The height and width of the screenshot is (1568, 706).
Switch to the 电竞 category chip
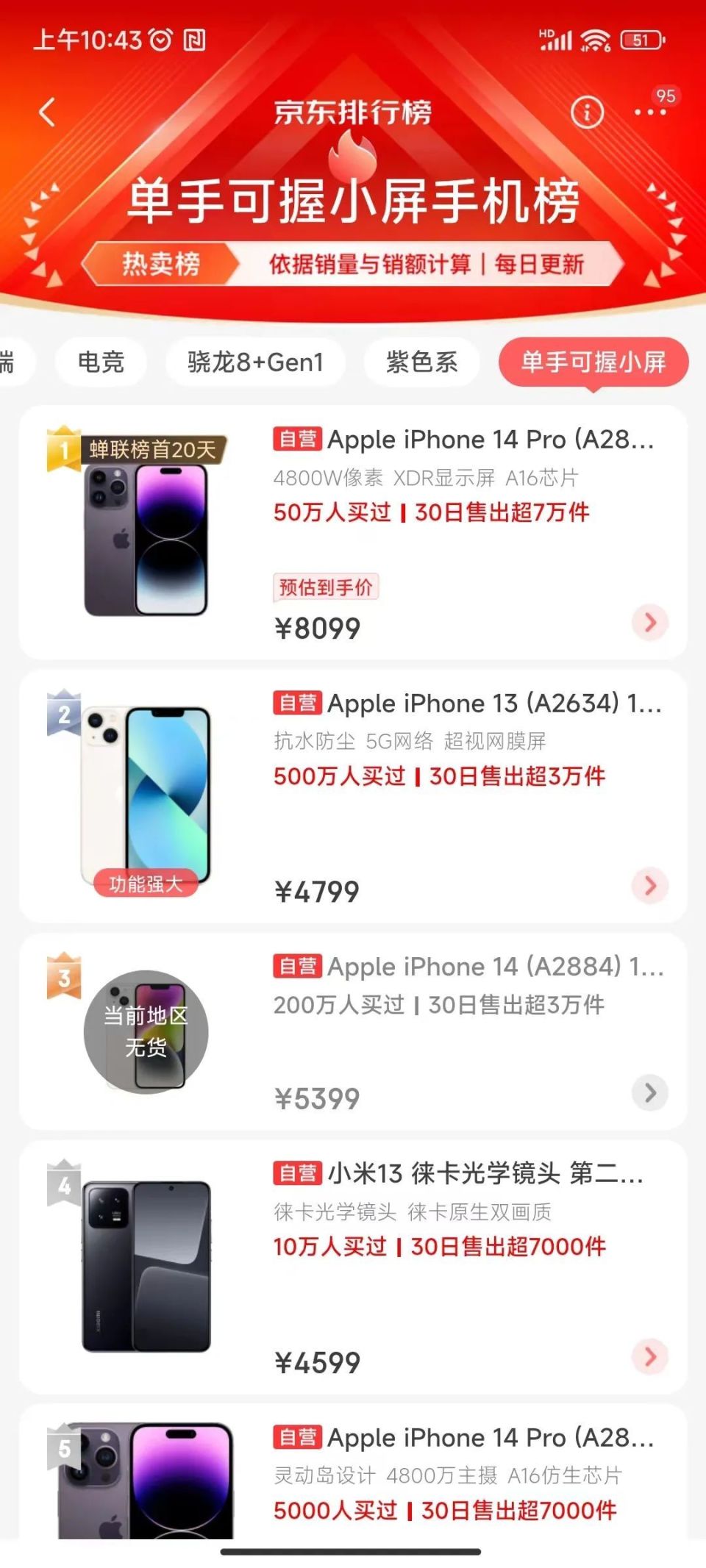coord(101,362)
